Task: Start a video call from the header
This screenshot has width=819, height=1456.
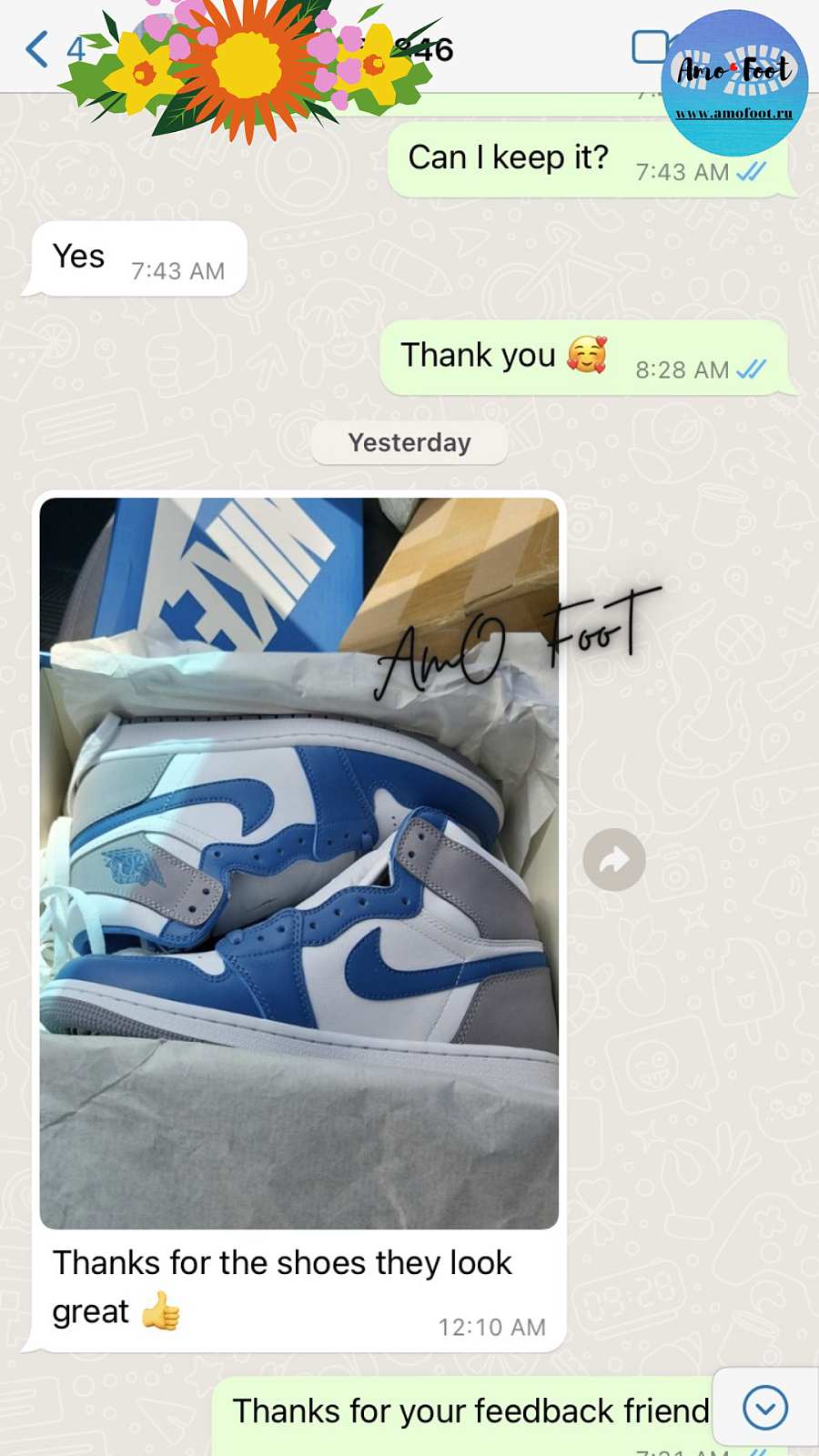Action: pyautogui.click(x=650, y=47)
